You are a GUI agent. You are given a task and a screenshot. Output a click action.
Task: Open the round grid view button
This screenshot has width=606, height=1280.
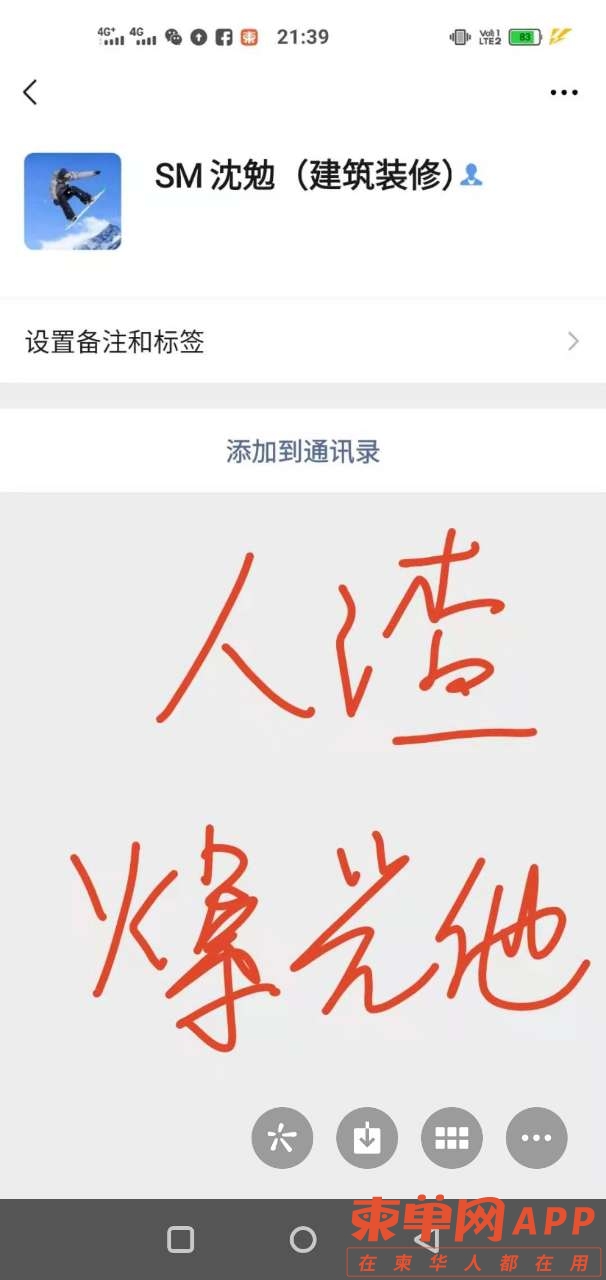pos(452,1138)
